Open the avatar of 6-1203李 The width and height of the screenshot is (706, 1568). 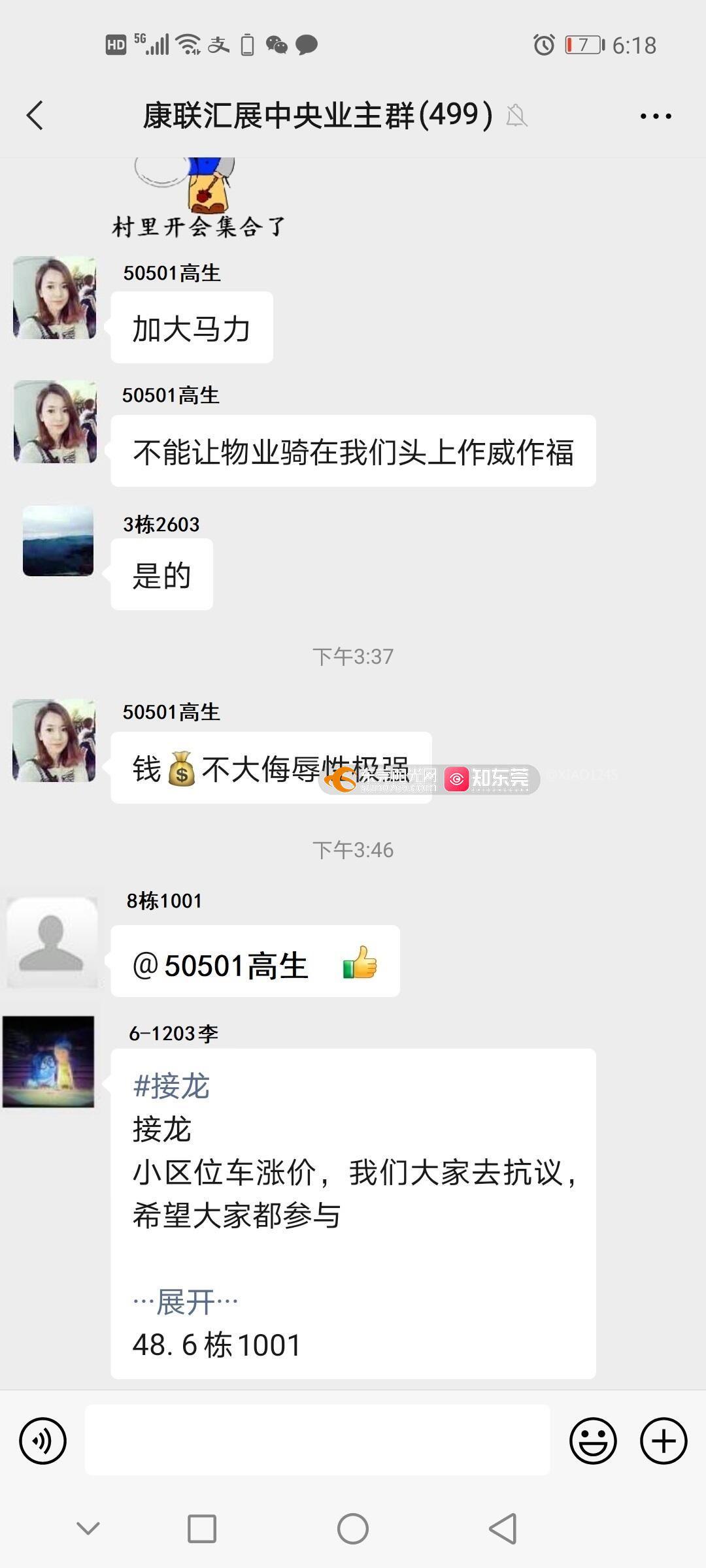point(49,1062)
